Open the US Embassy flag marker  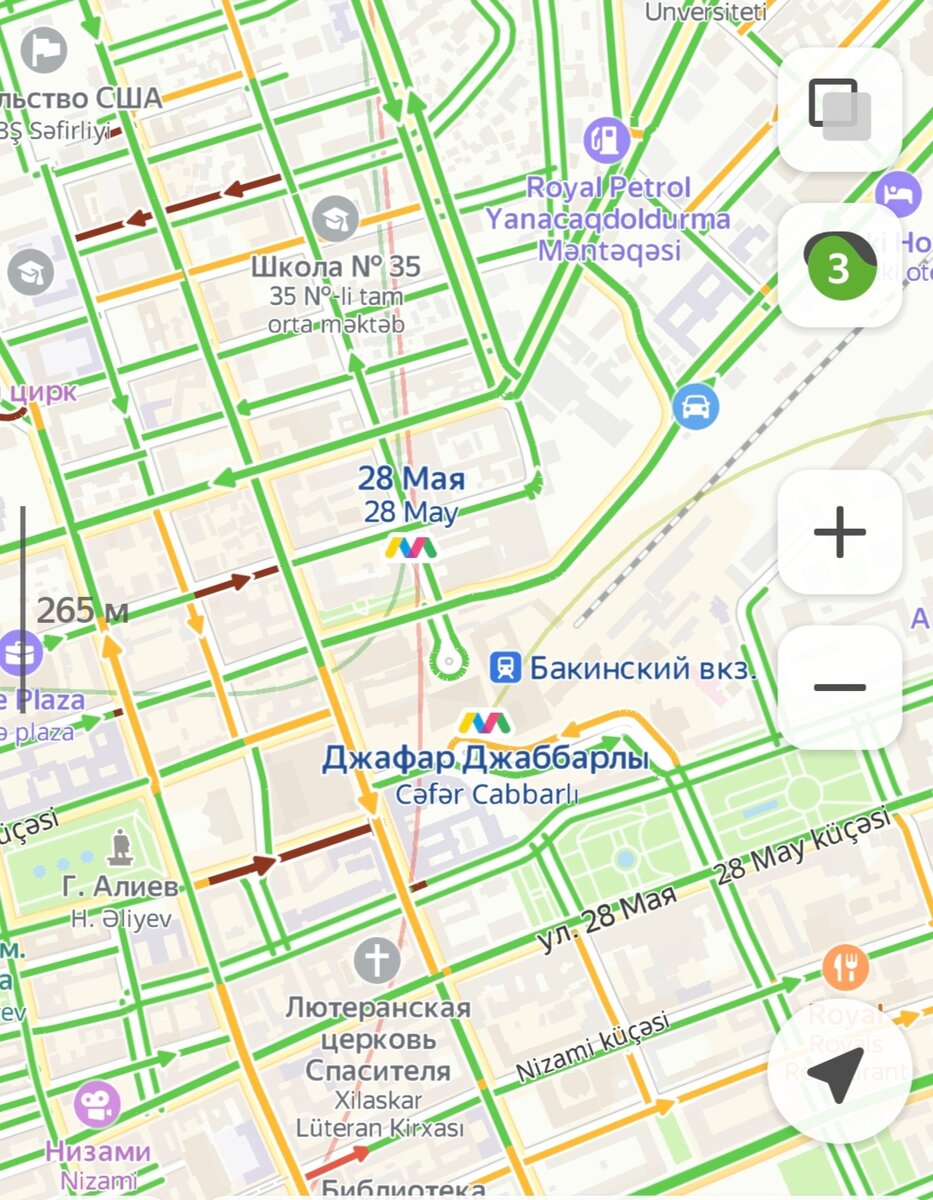(x=44, y=49)
